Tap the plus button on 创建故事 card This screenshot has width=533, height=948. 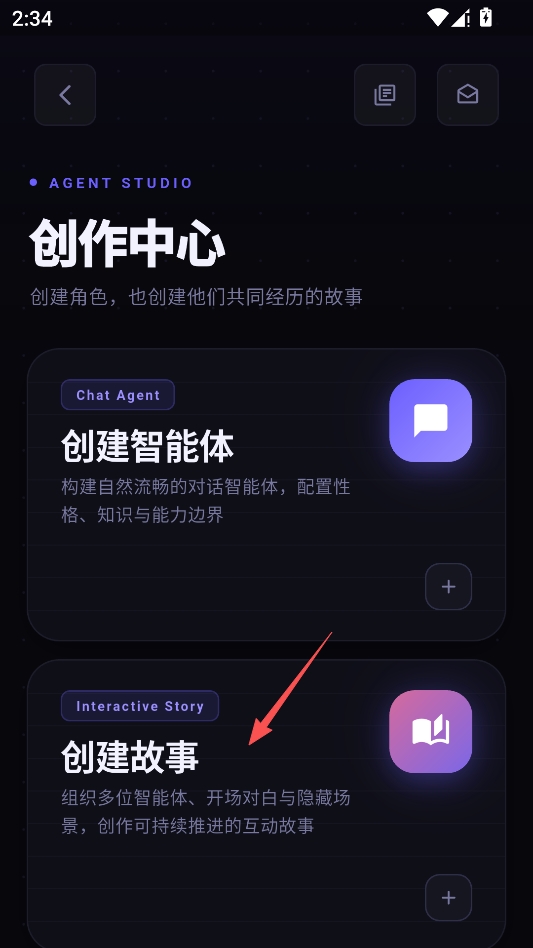[448, 898]
